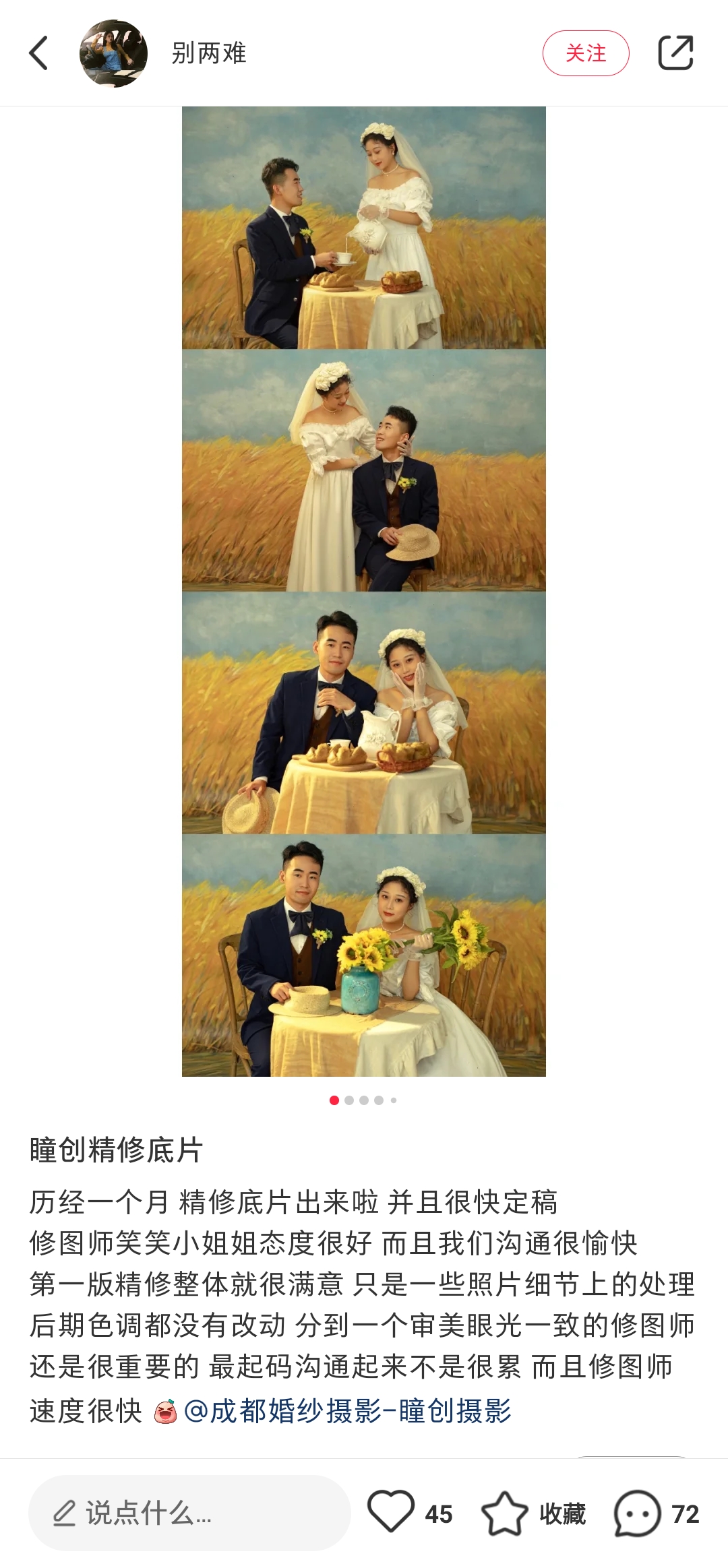Open the comments with the 72 bubble
The width and height of the screenshot is (728, 1568).
(x=637, y=1513)
